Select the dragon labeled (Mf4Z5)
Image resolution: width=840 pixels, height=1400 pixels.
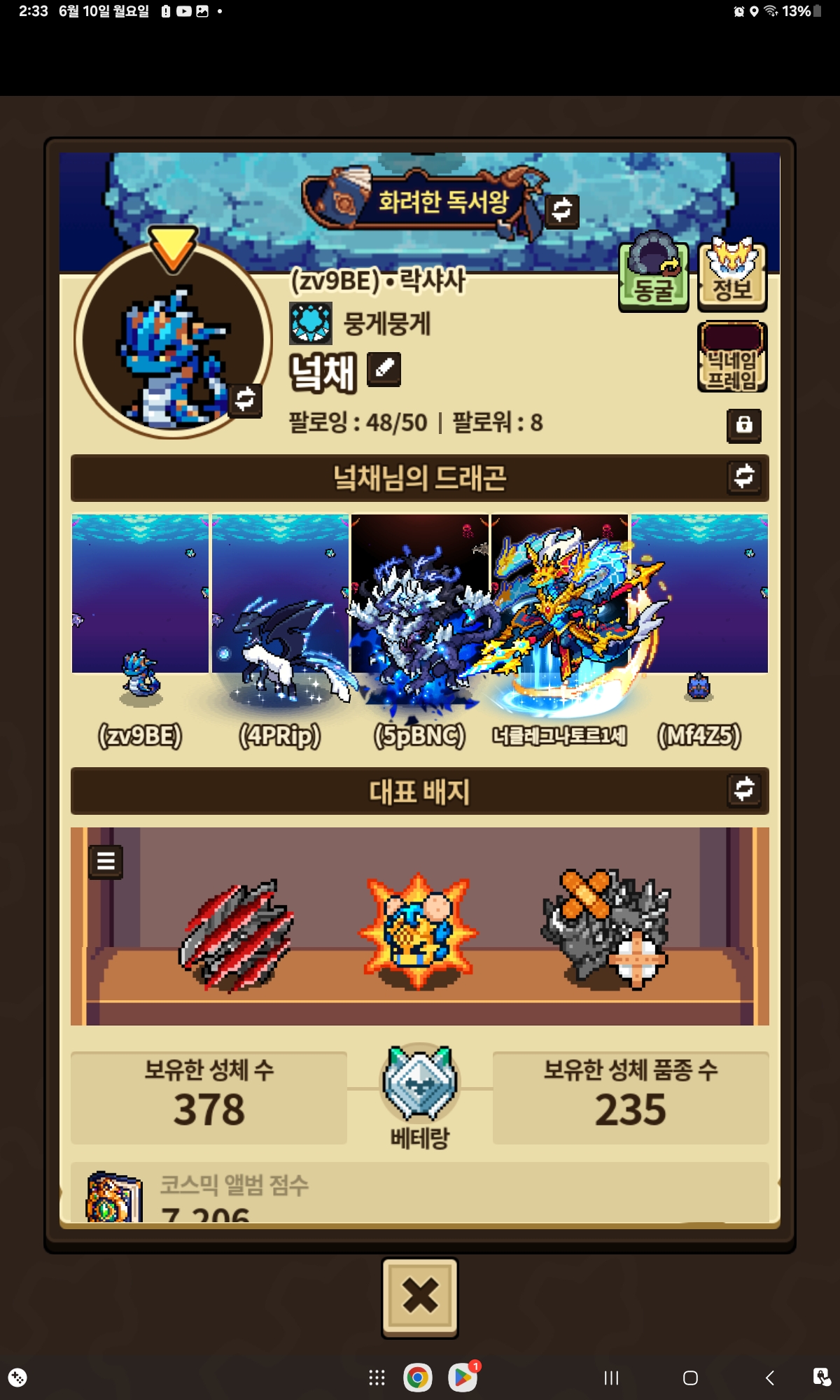[x=699, y=630]
